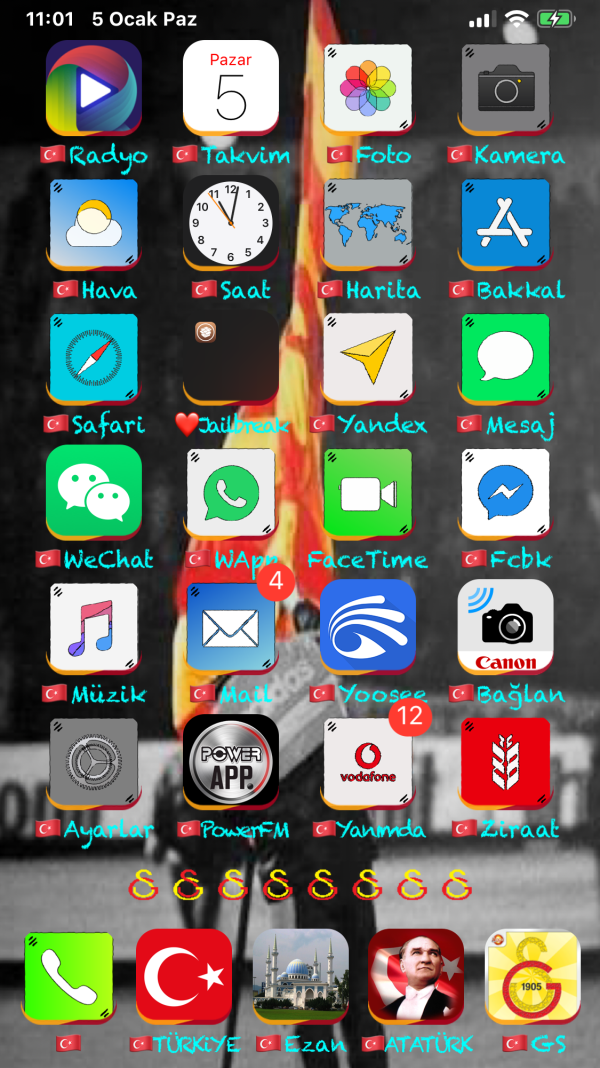Start the FaceTime app
The height and width of the screenshot is (1068, 600).
click(x=368, y=494)
